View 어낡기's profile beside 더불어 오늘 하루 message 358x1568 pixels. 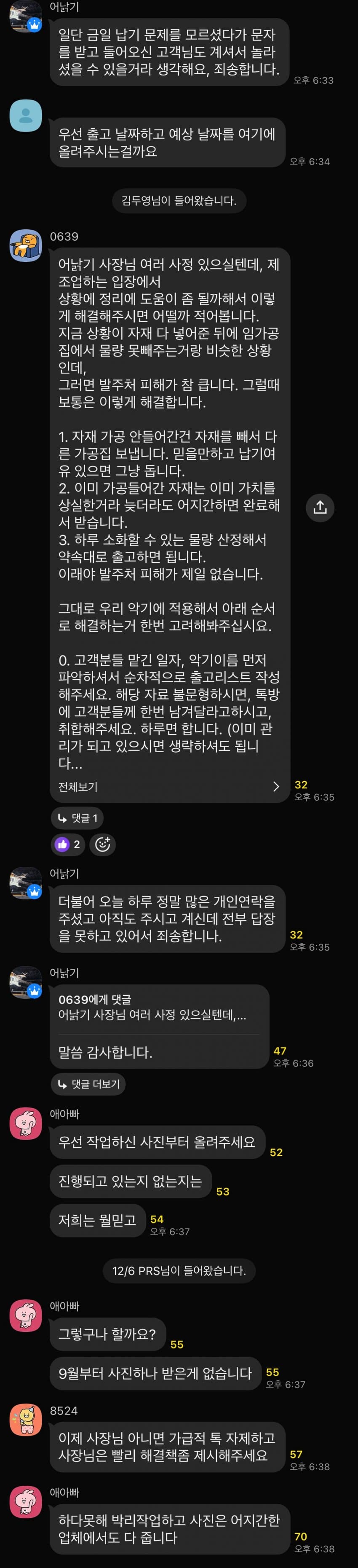[x=26, y=882]
